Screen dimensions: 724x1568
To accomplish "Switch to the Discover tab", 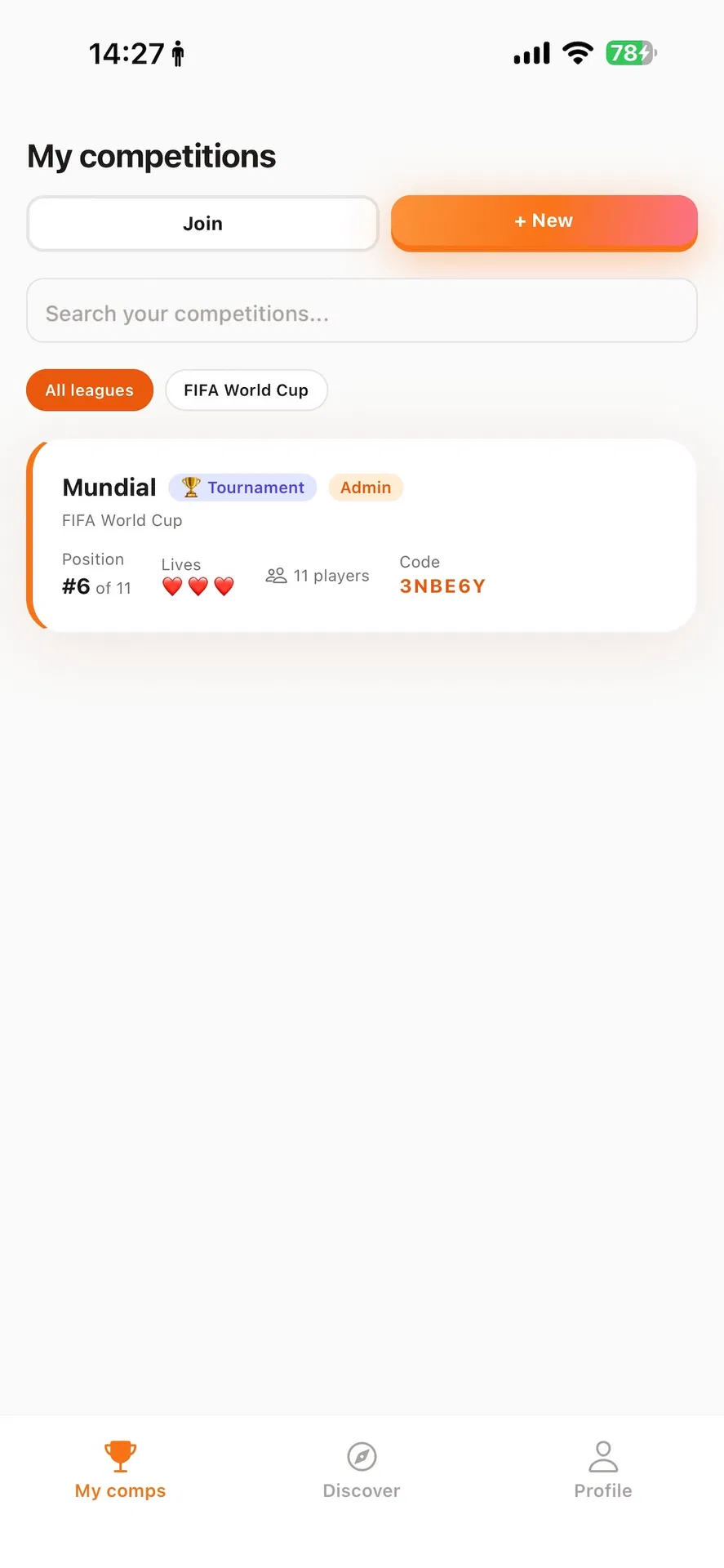I will point(362,1470).
